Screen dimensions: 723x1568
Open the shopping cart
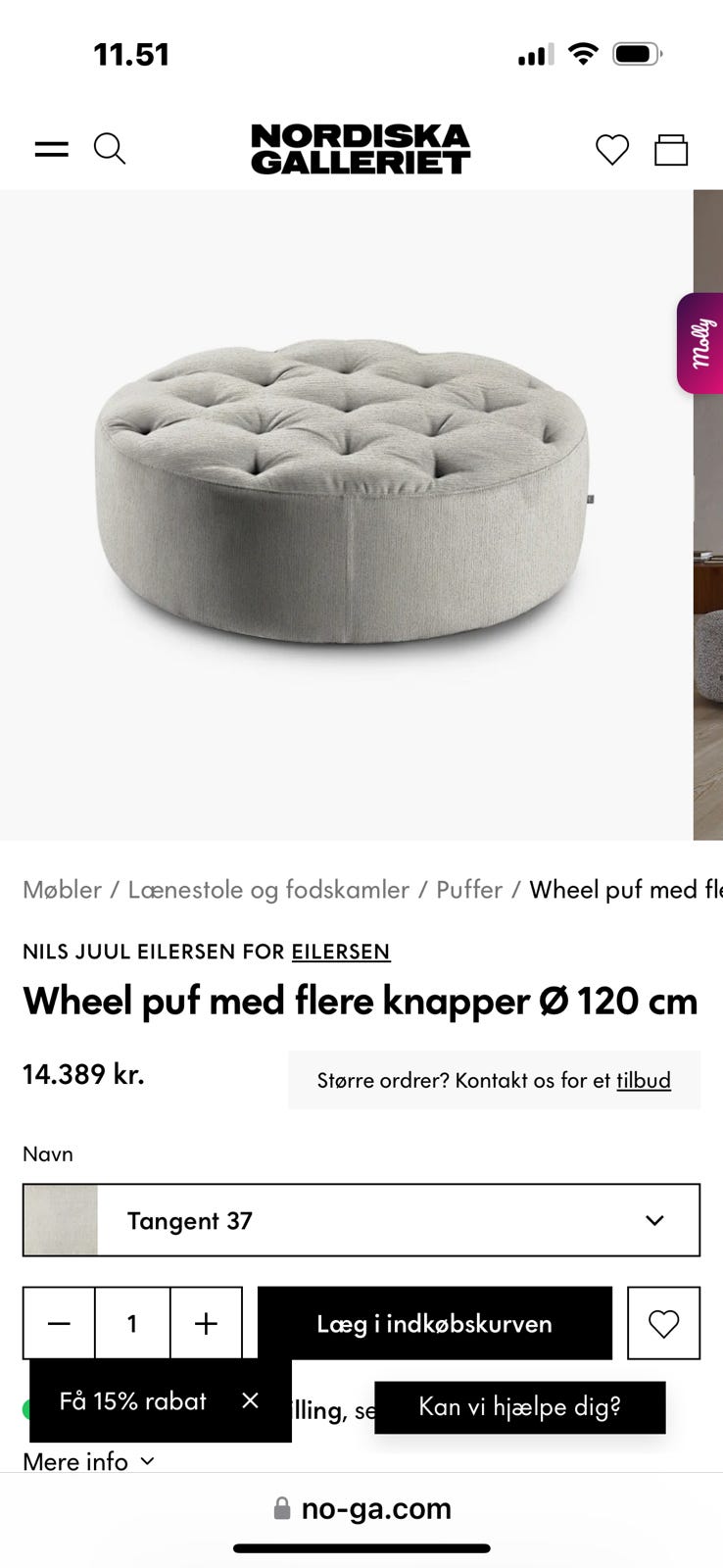click(671, 150)
